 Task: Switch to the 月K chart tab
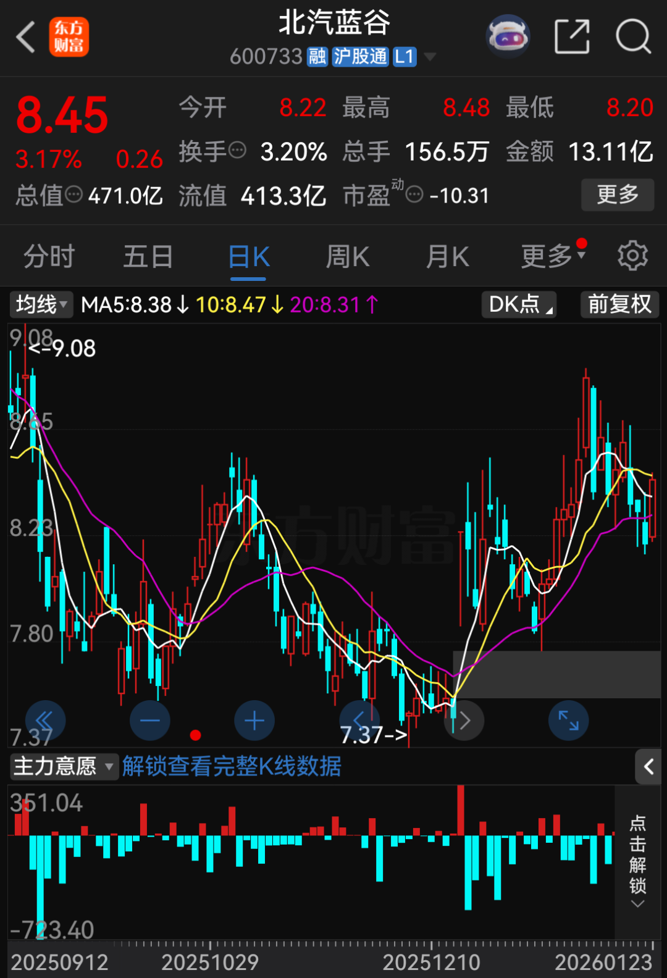tap(447, 257)
